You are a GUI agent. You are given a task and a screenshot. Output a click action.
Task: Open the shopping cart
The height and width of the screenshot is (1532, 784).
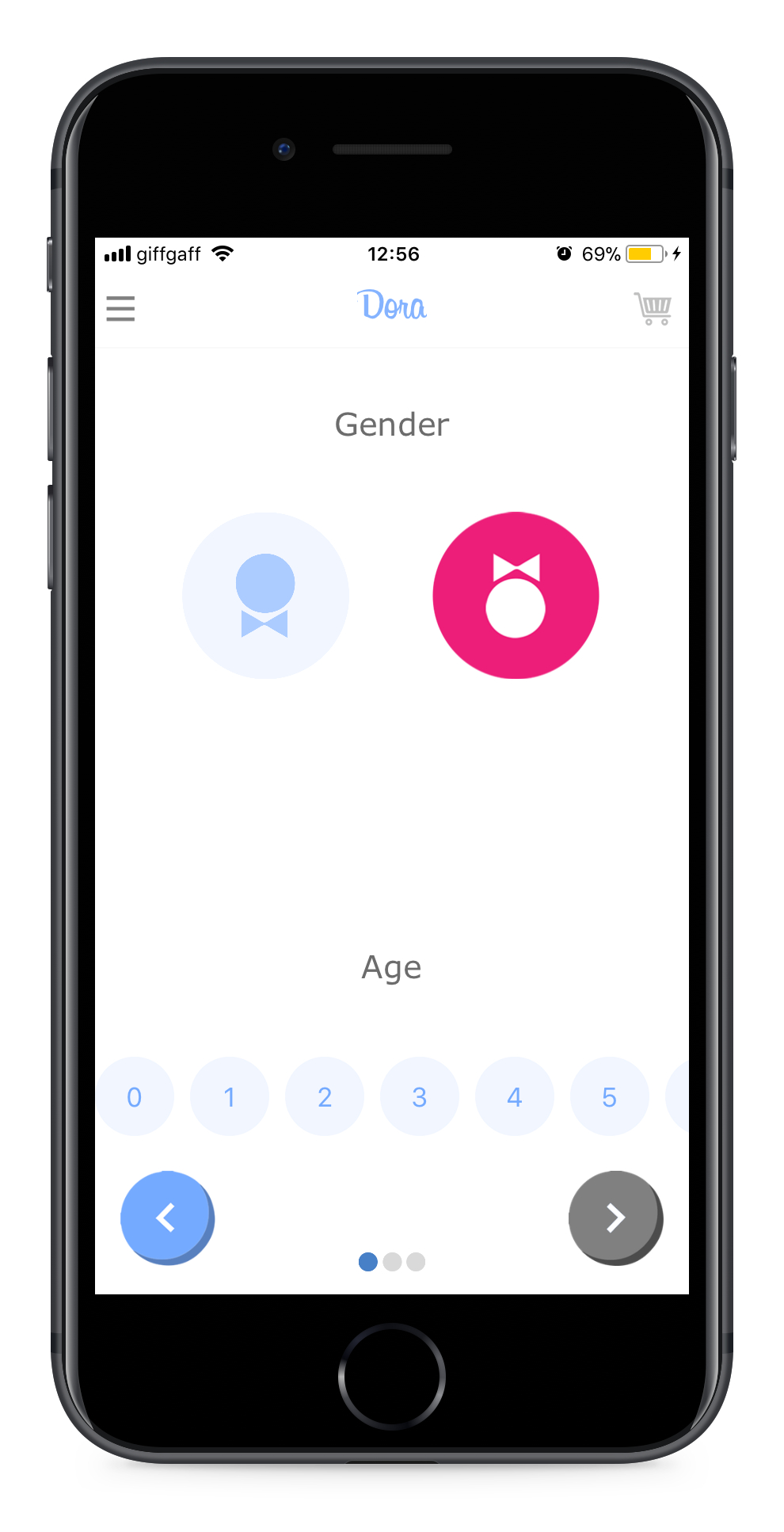tap(653, 308)
